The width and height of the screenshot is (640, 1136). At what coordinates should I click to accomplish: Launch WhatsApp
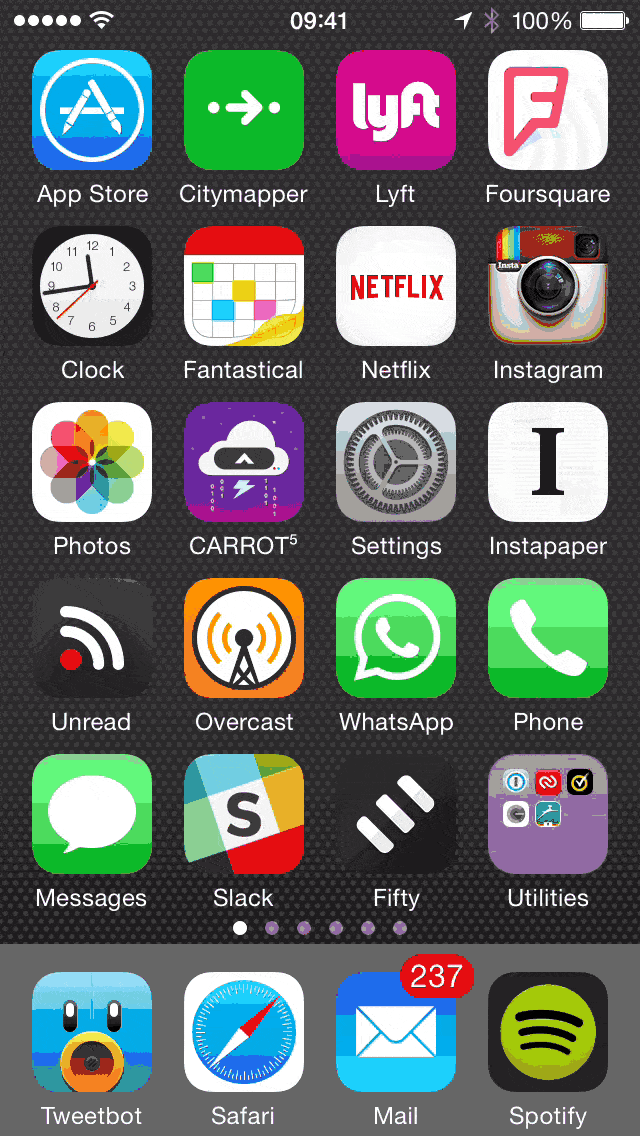pyautogui.click(x=396, y=638)
